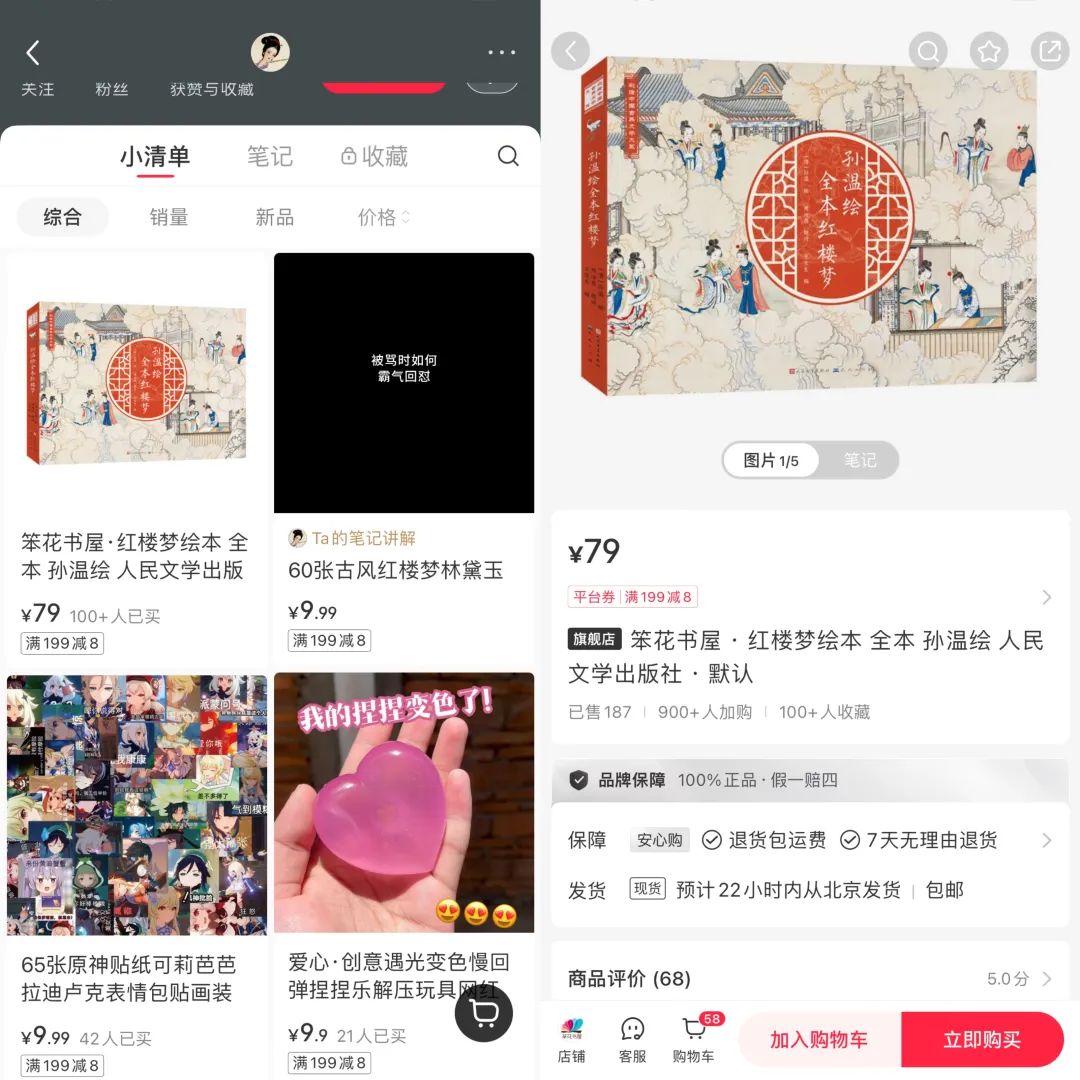Open the floating shopping cart button
The width and height of the screenshot is (1080, 1080).
coord(484,1013)
